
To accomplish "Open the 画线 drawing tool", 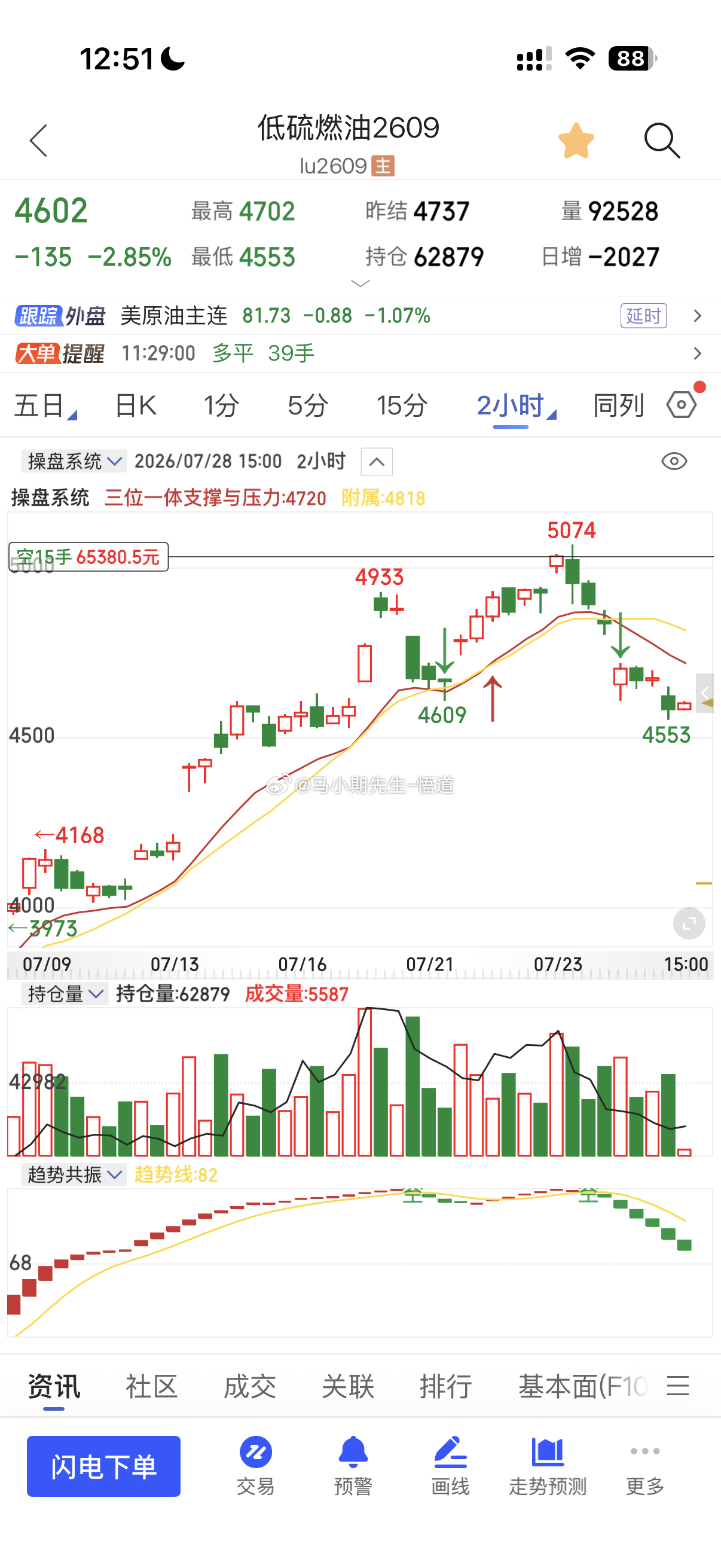I will tap(450, 1466).
